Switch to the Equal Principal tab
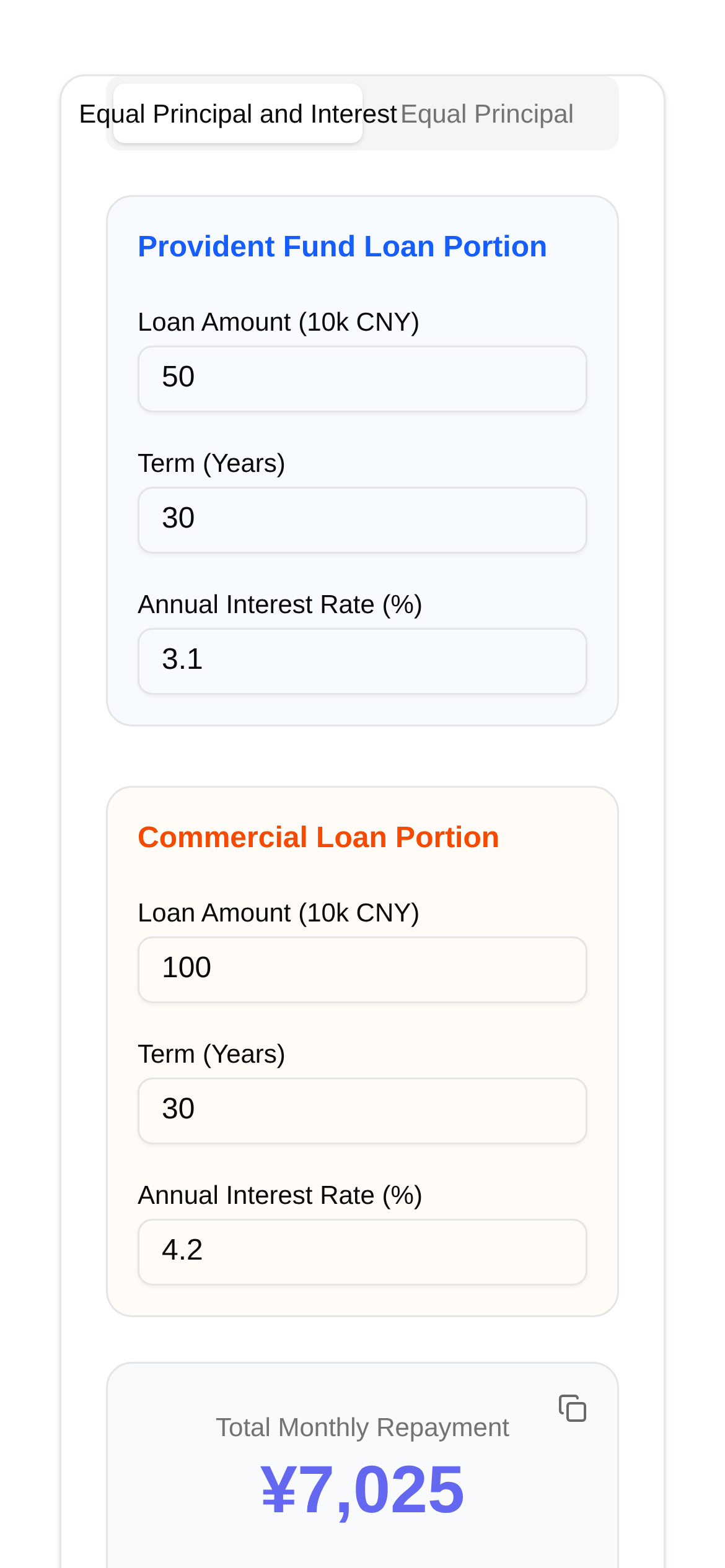725x1568 pixels. (x=487, y=115)
